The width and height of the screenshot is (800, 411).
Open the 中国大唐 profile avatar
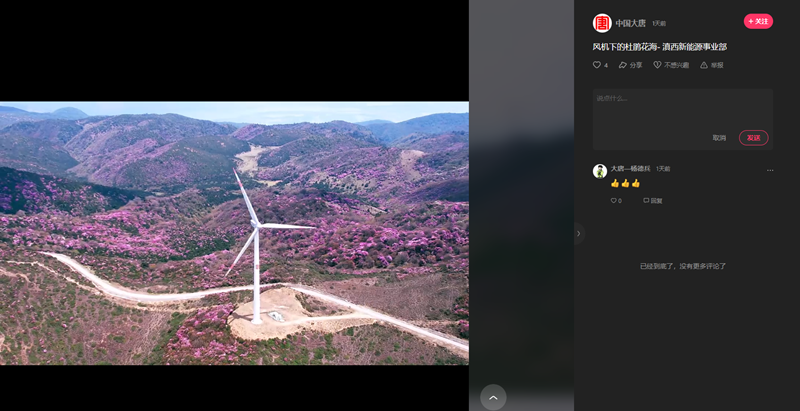click(602, 23)
